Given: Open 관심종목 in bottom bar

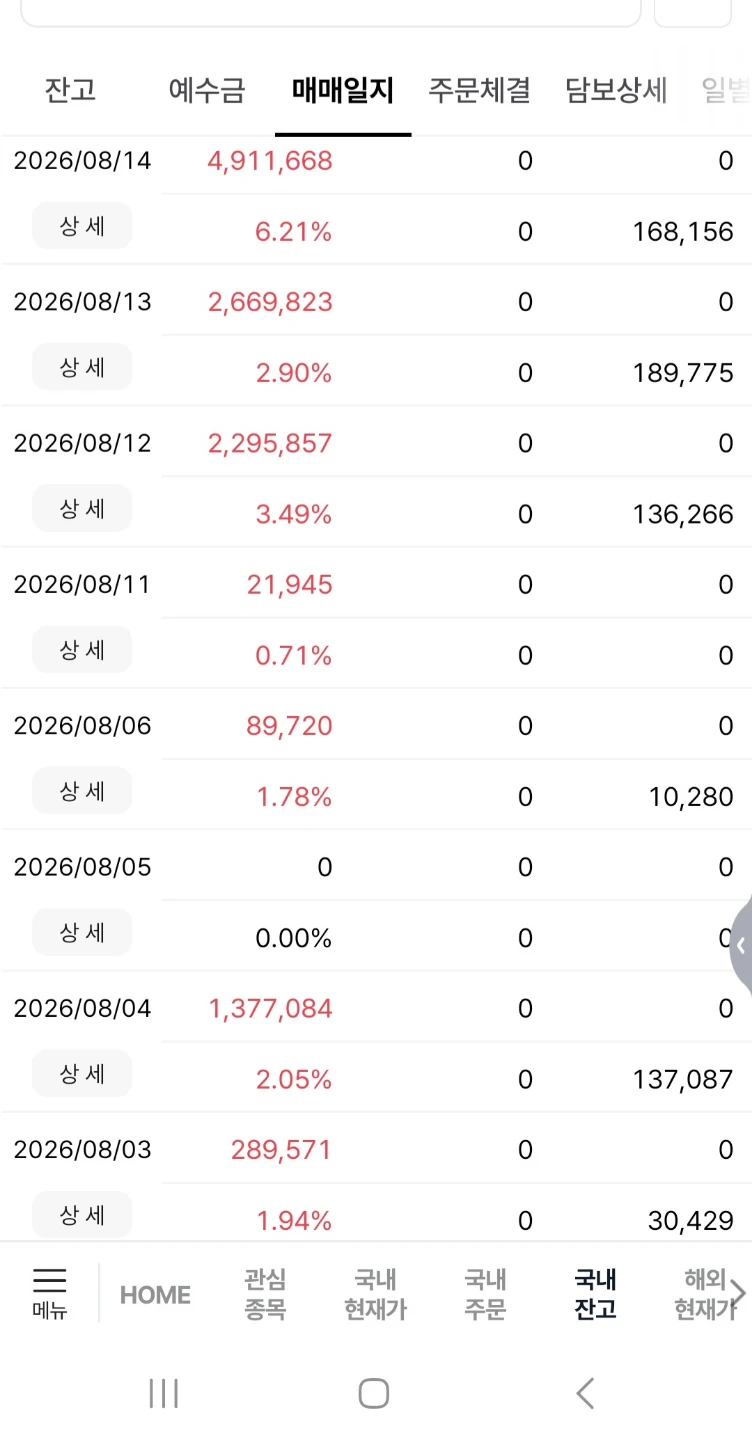Looking at the screenshot, I should pos(265,1294).
